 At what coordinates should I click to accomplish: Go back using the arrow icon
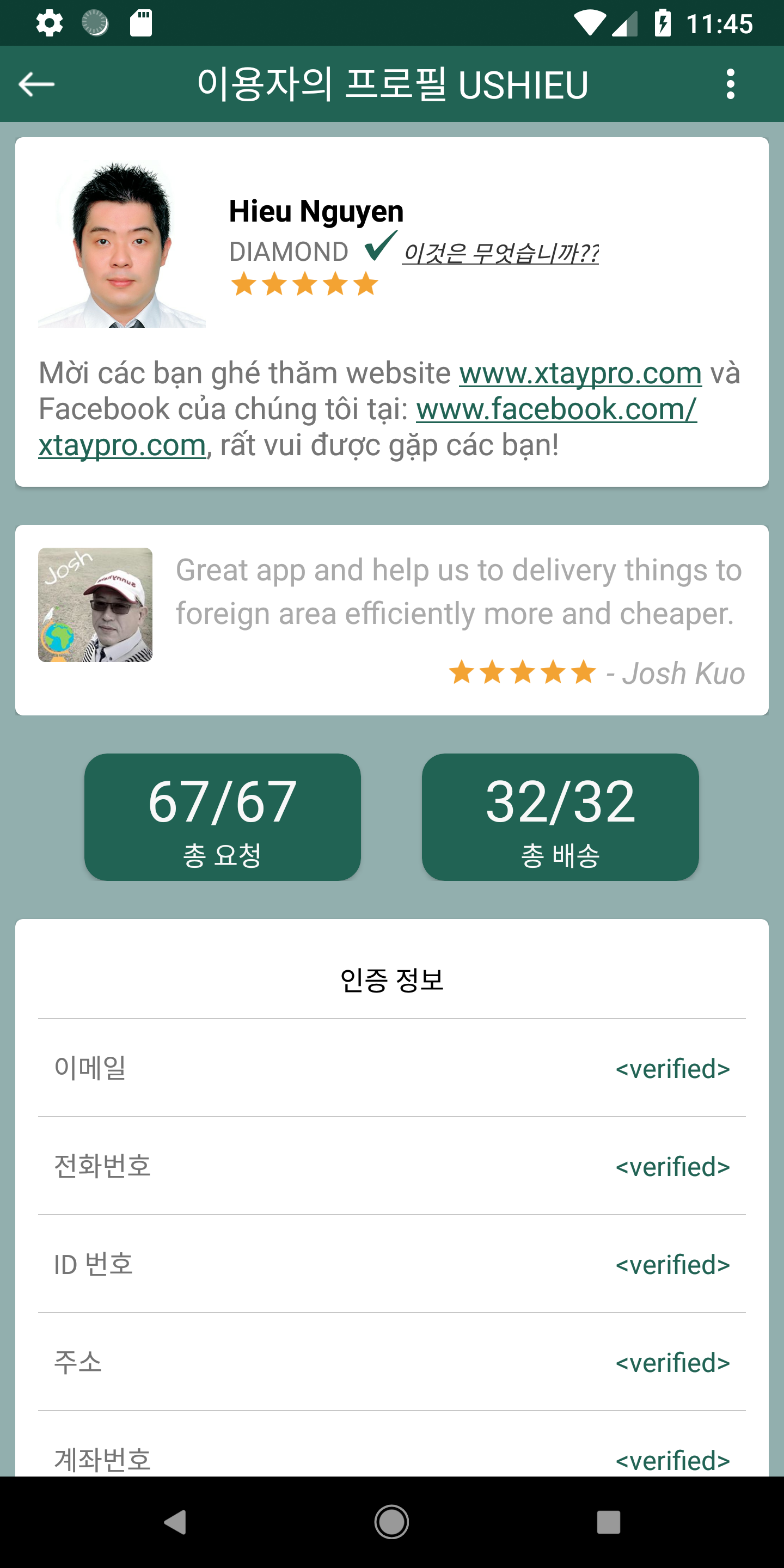[36, 84]
